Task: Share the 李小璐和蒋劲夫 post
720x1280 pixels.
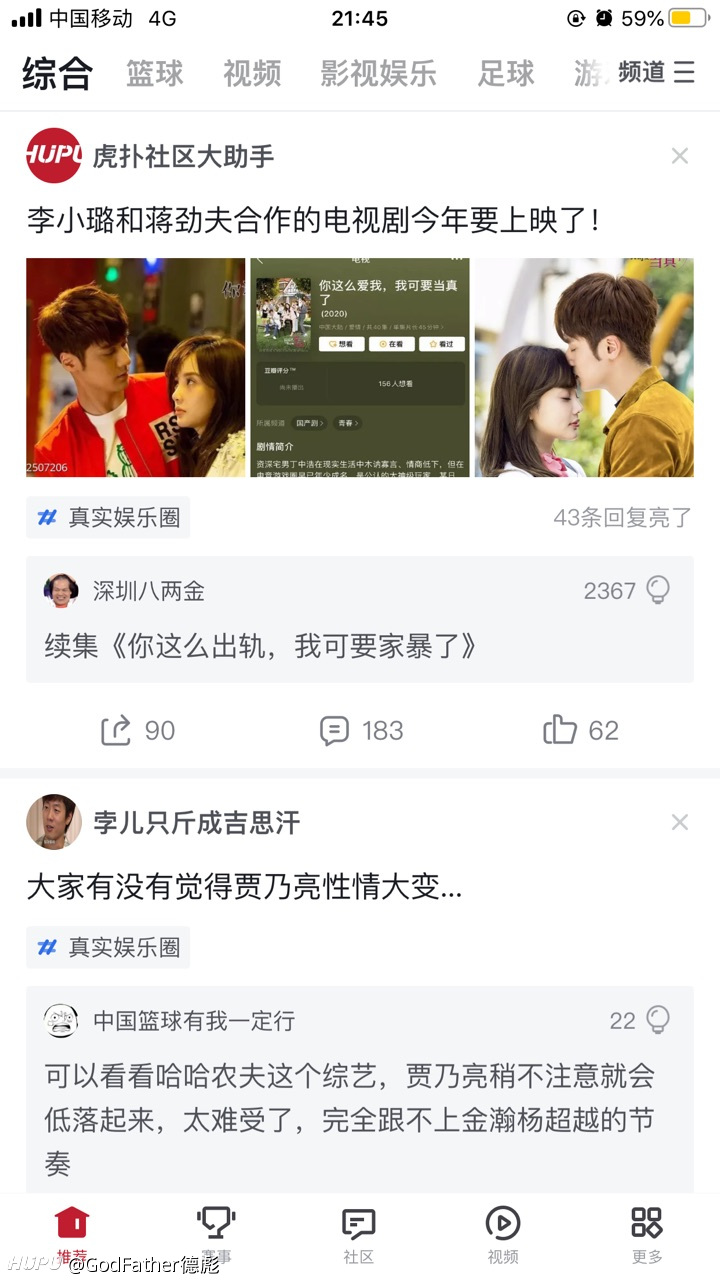Action: click(x=138, y=730)
